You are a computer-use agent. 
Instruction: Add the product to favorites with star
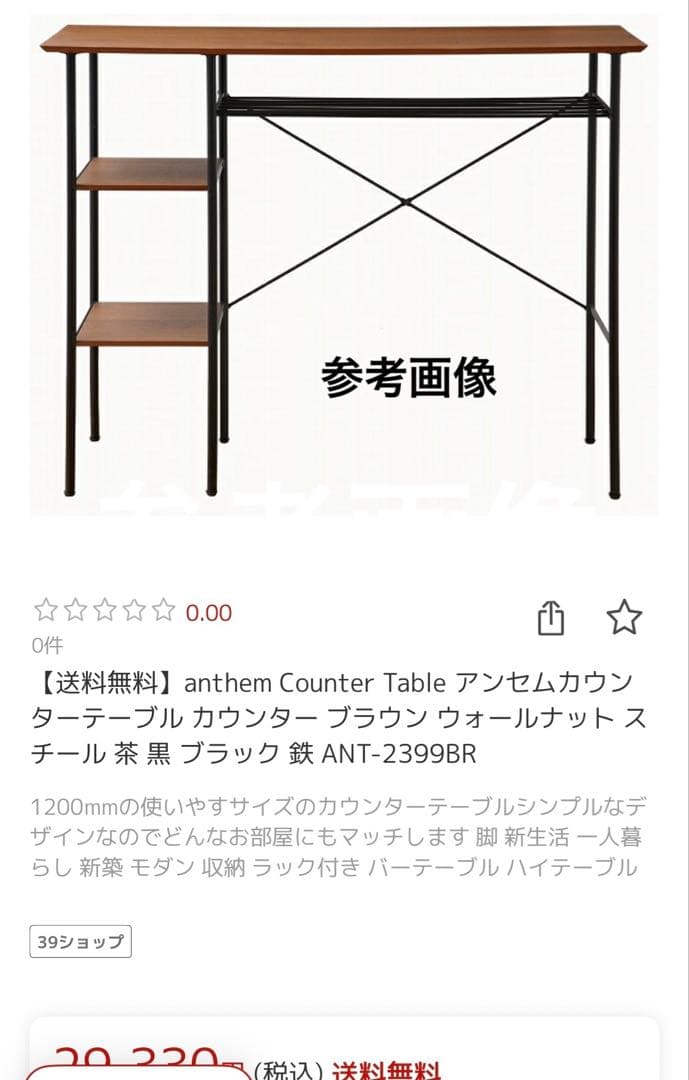coord(624,617)
